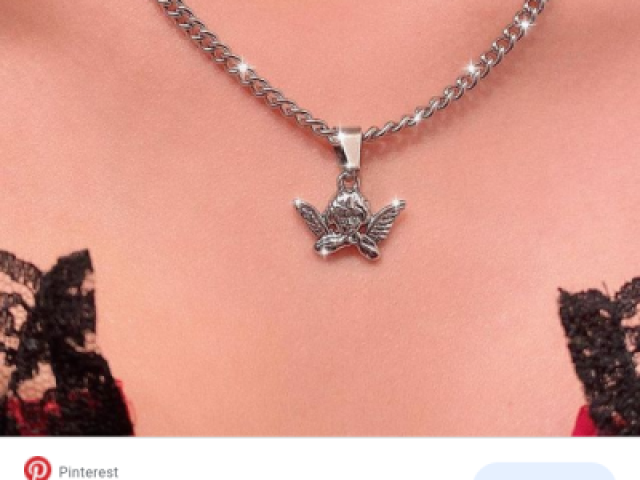
Task: Tap the light blue button beside Pinterest
Action: pyautogui.click(x=544, y=473)
